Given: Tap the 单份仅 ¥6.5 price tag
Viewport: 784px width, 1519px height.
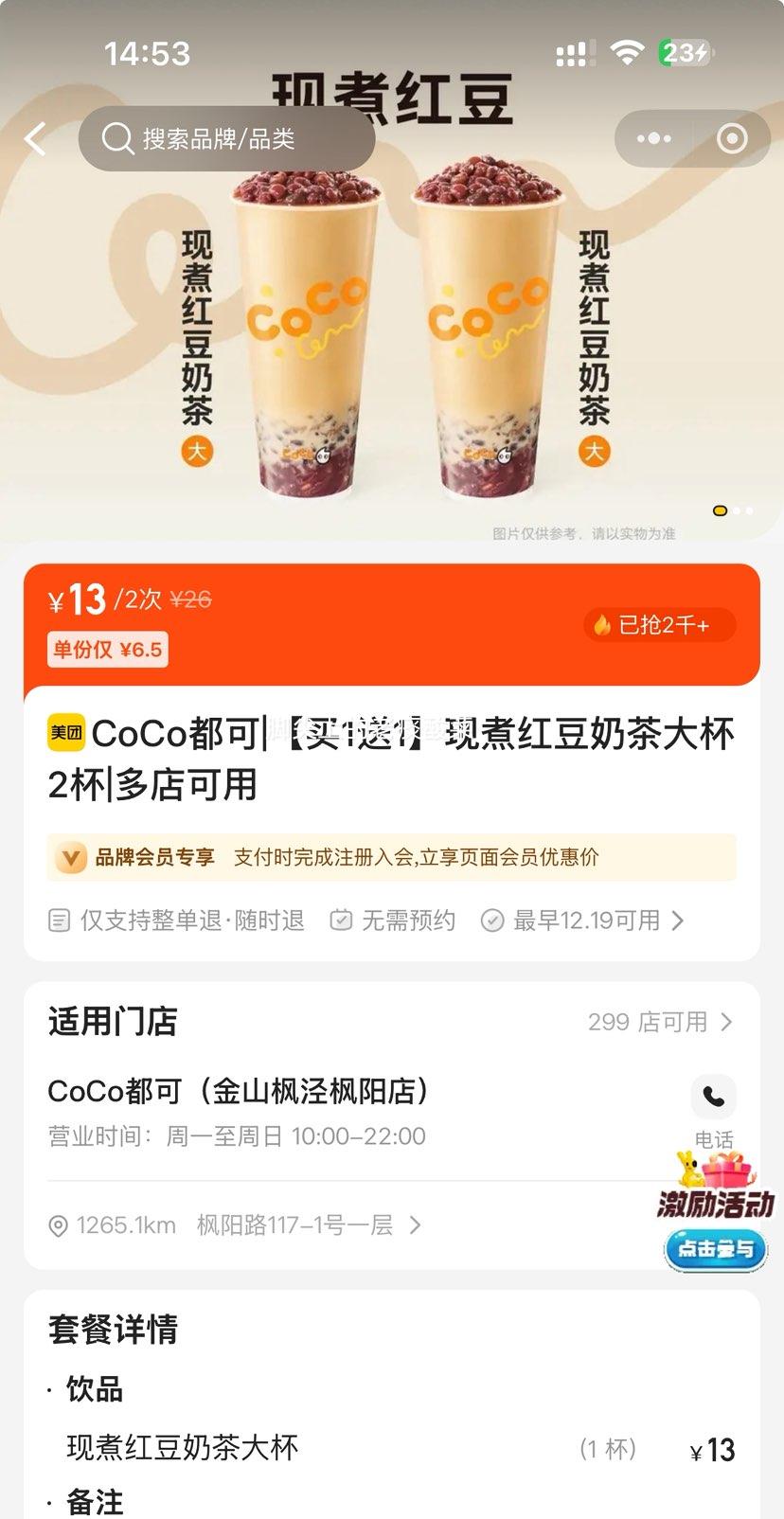Looking at the screenshot, I should coord(107,651).
